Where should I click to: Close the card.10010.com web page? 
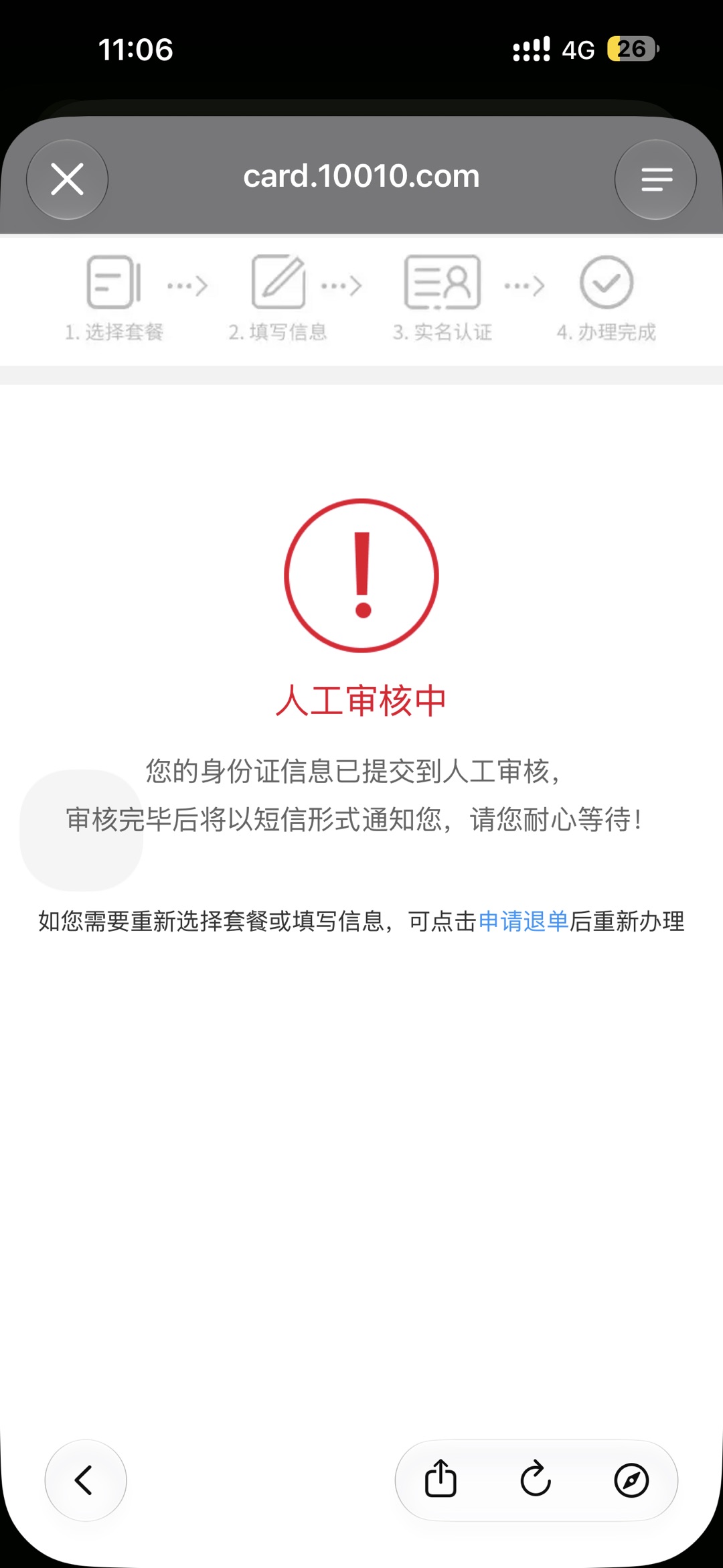[x=67, y=180]
